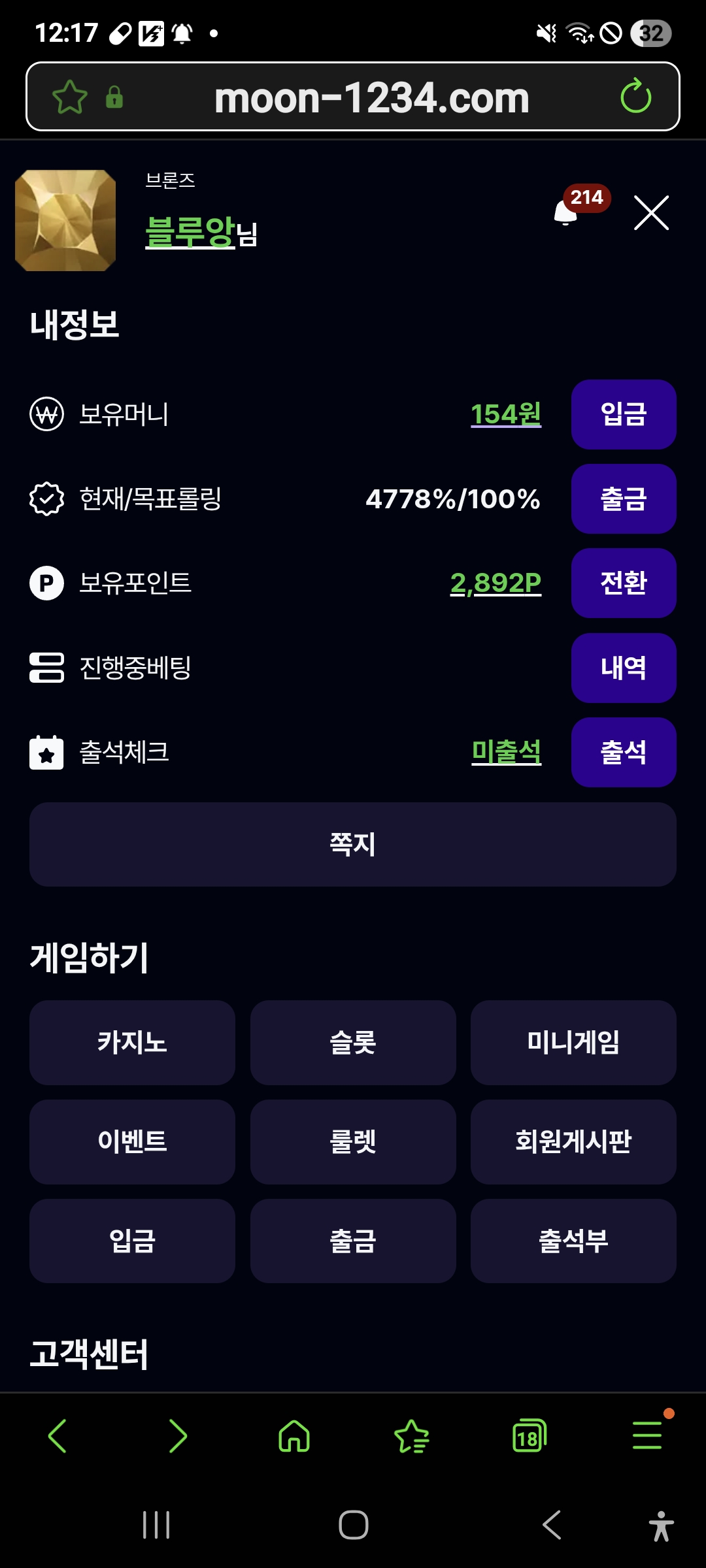Open the browser tabs view showing 18
This screenshot has height=1568, width=706.
529,1436
